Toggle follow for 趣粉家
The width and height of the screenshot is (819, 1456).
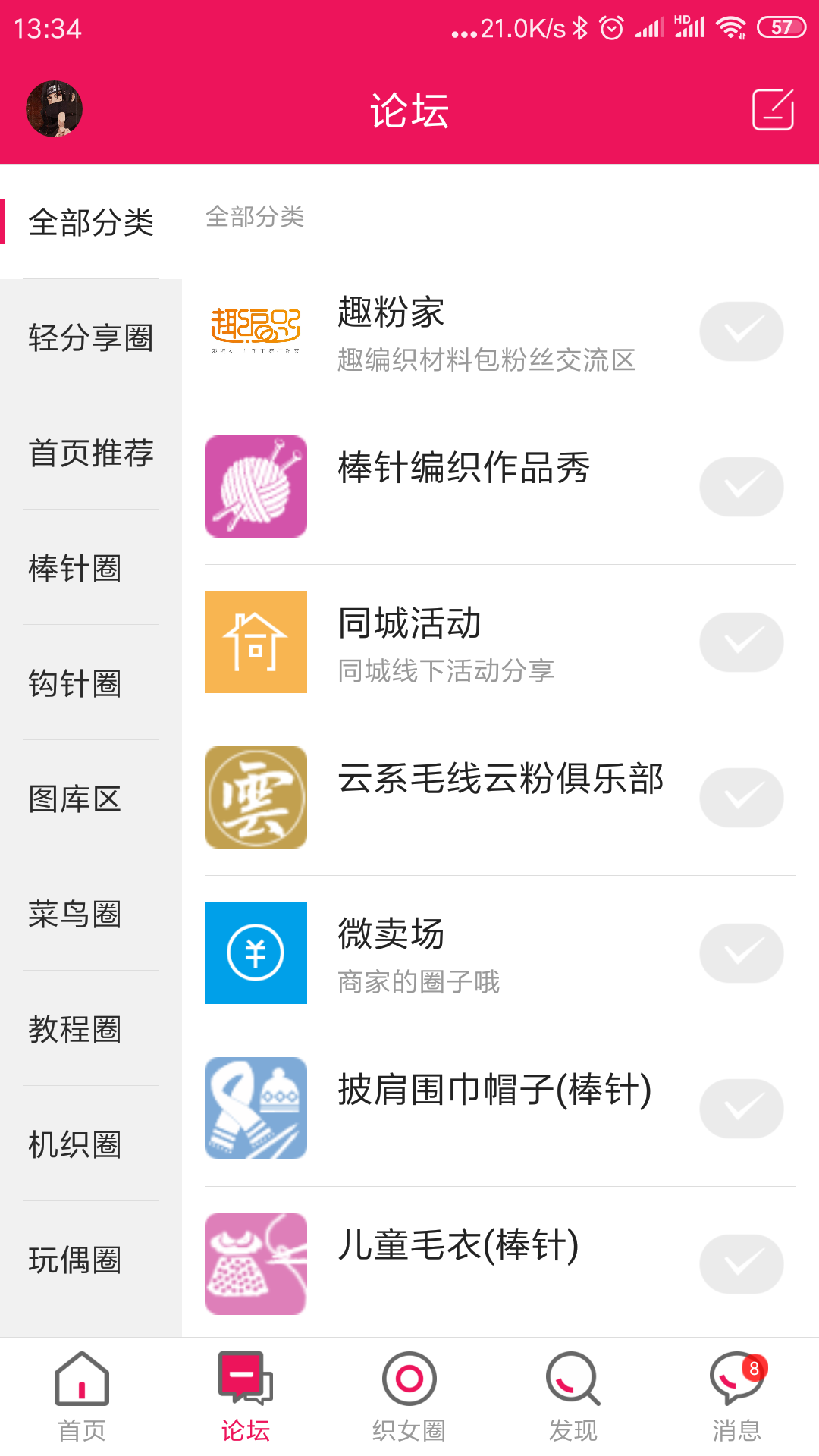(741, 331)
